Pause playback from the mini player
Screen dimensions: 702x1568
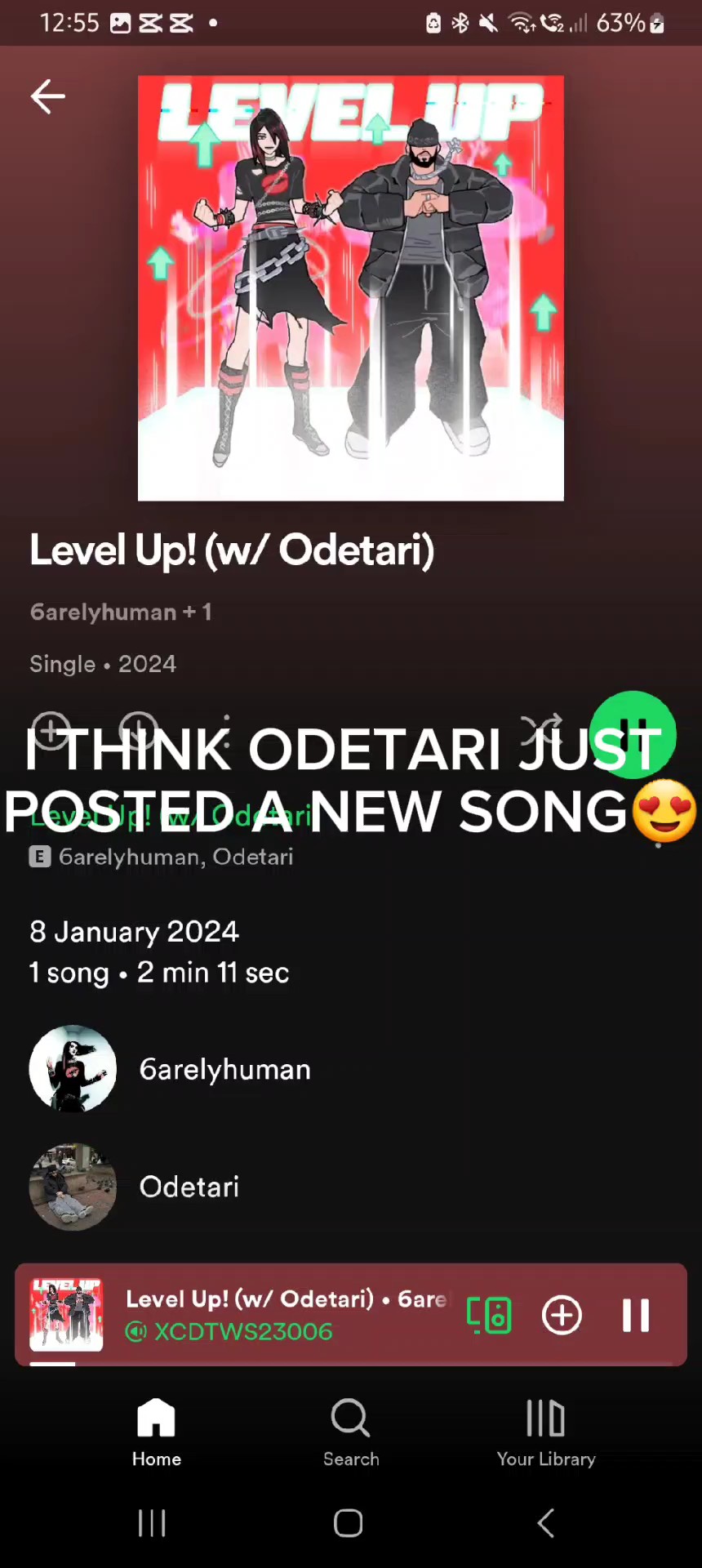coord(636,1315)
